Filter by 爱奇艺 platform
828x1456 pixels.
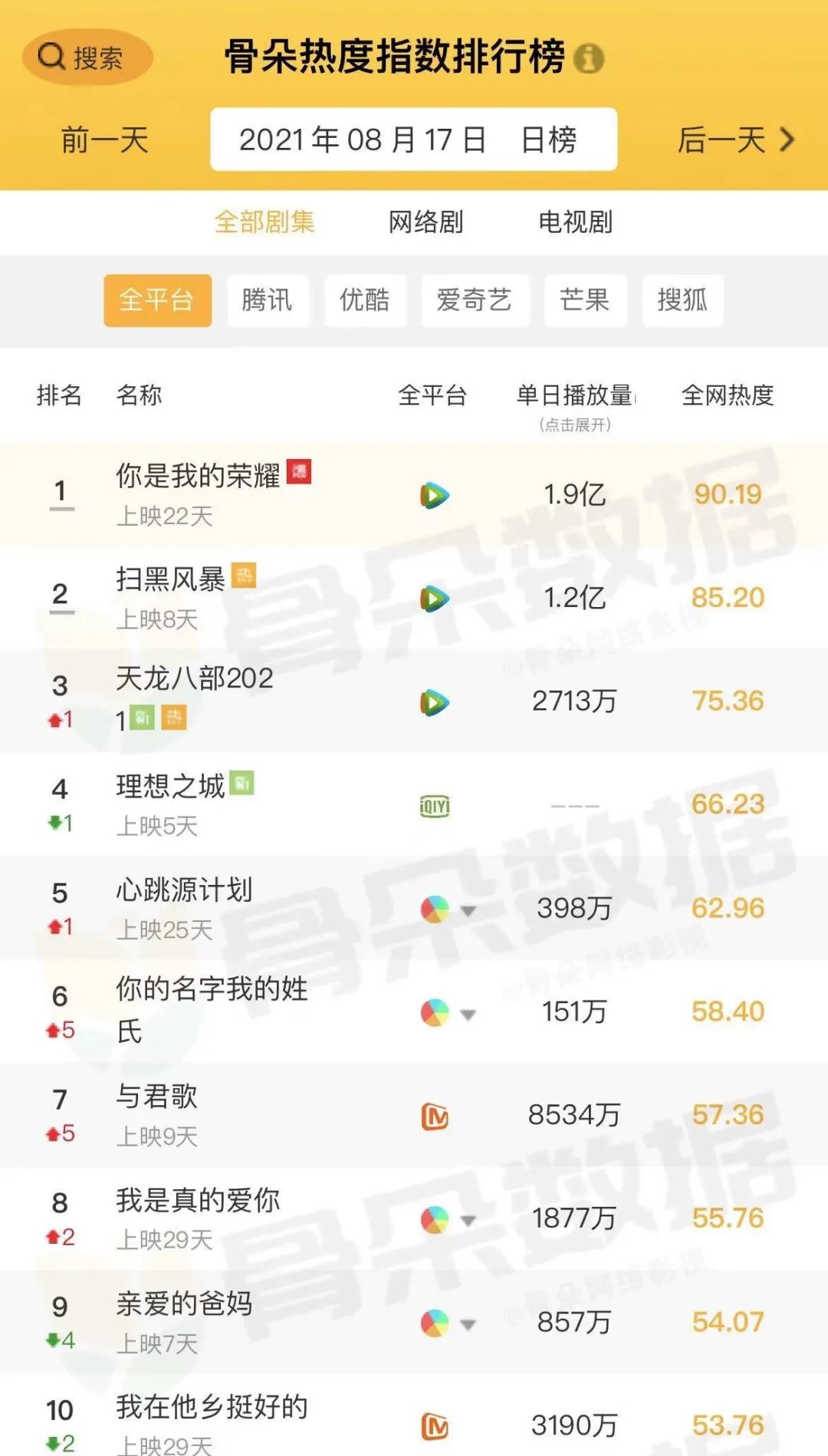pyautogui.click(x=475, y=300)
